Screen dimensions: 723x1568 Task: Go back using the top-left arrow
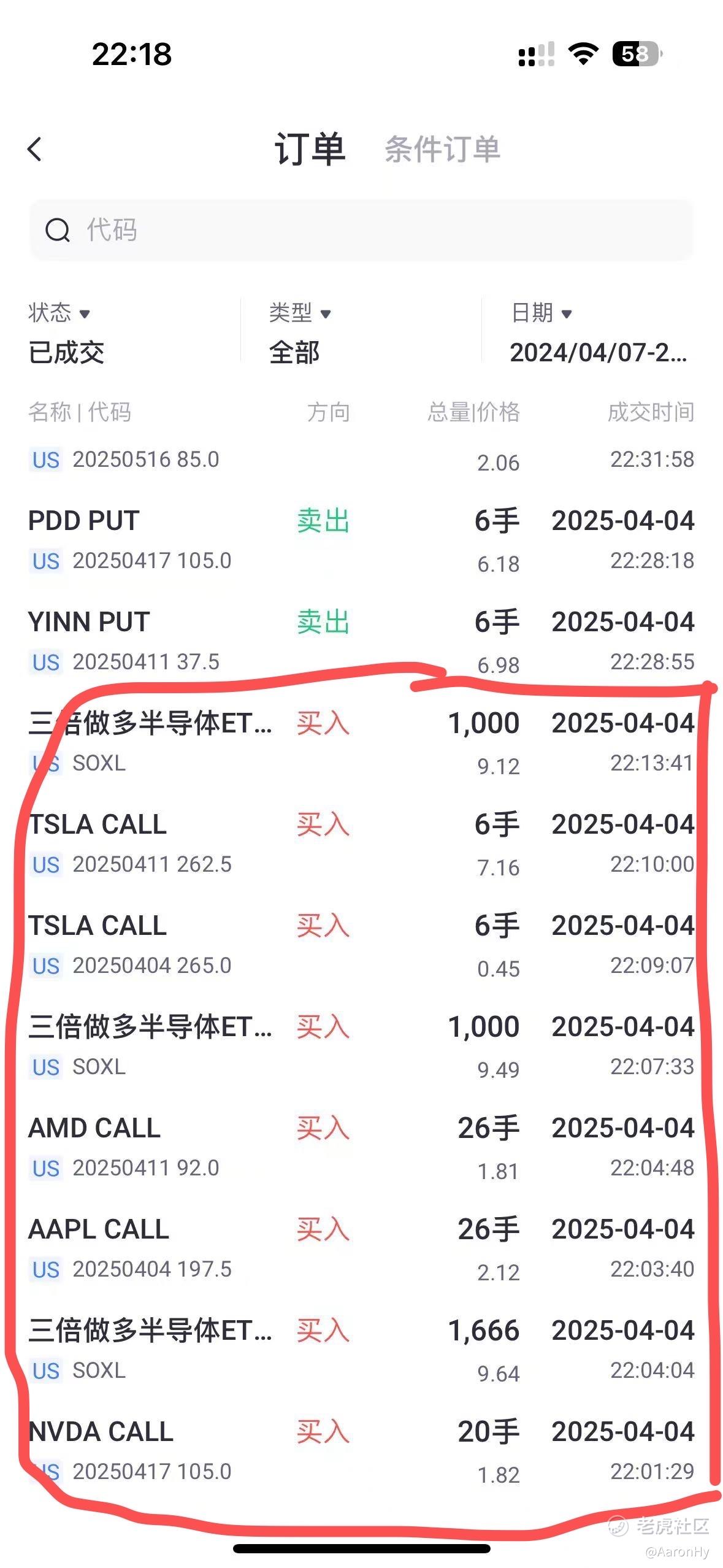[35, 149]
